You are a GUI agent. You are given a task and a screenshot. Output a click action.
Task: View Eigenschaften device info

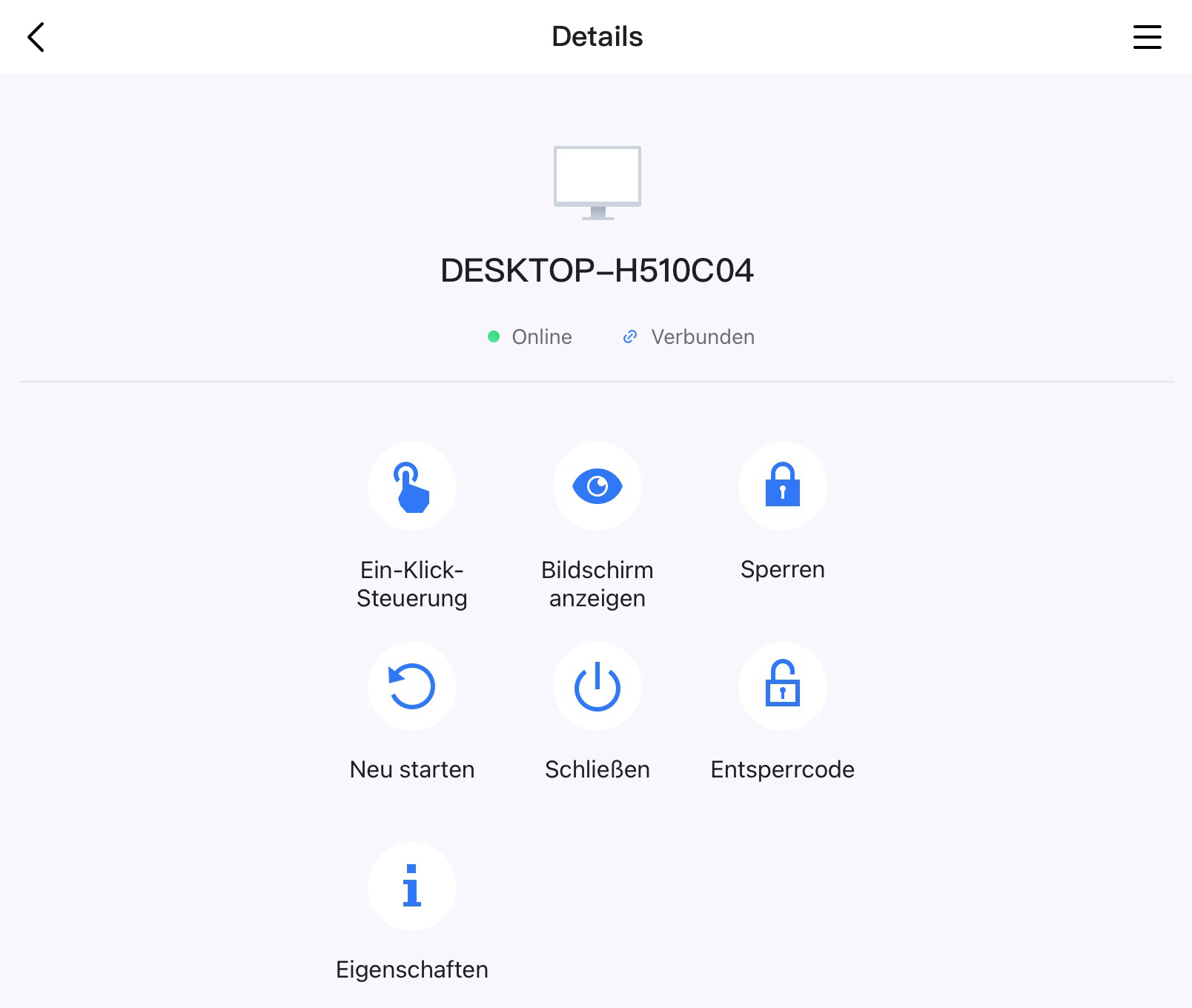(412, 887)
